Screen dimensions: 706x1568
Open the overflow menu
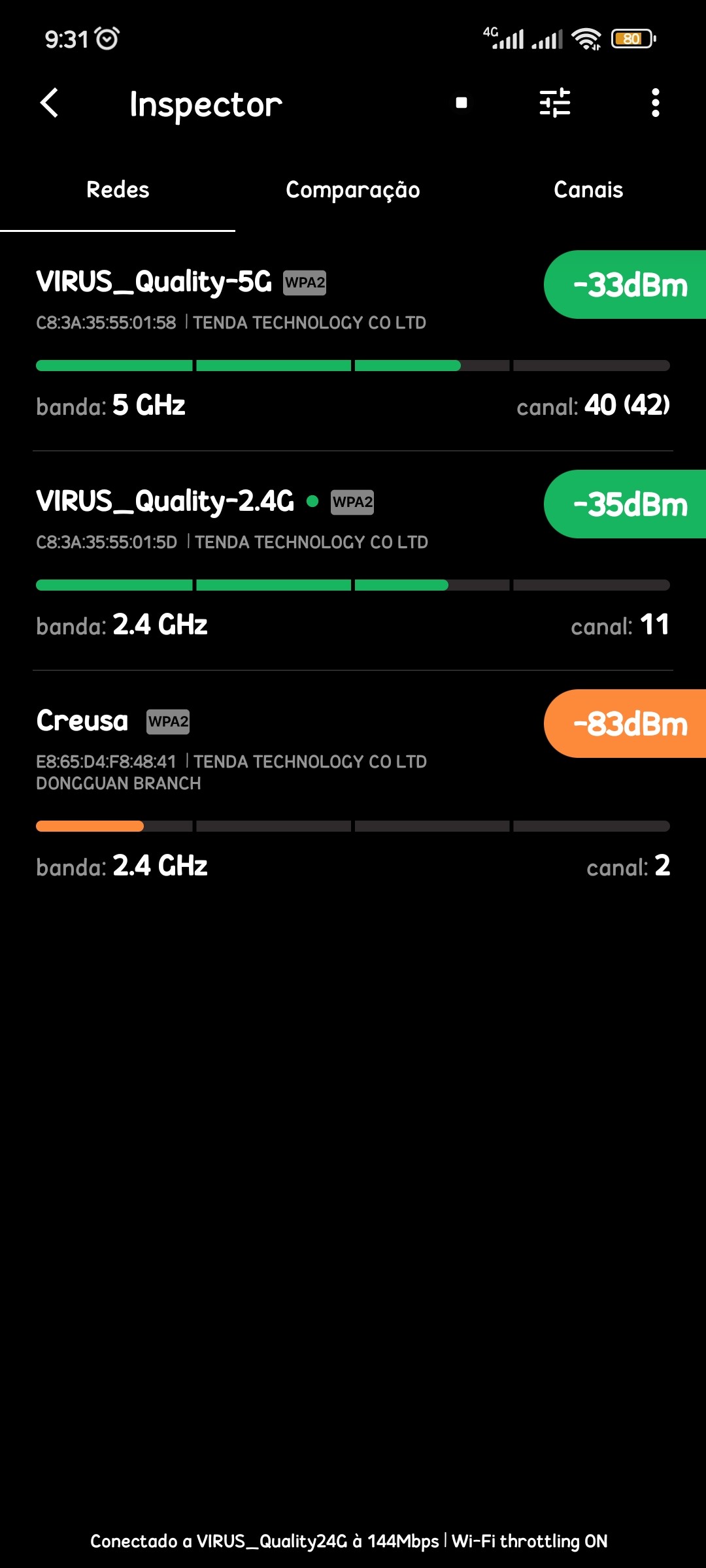(655, 103)
